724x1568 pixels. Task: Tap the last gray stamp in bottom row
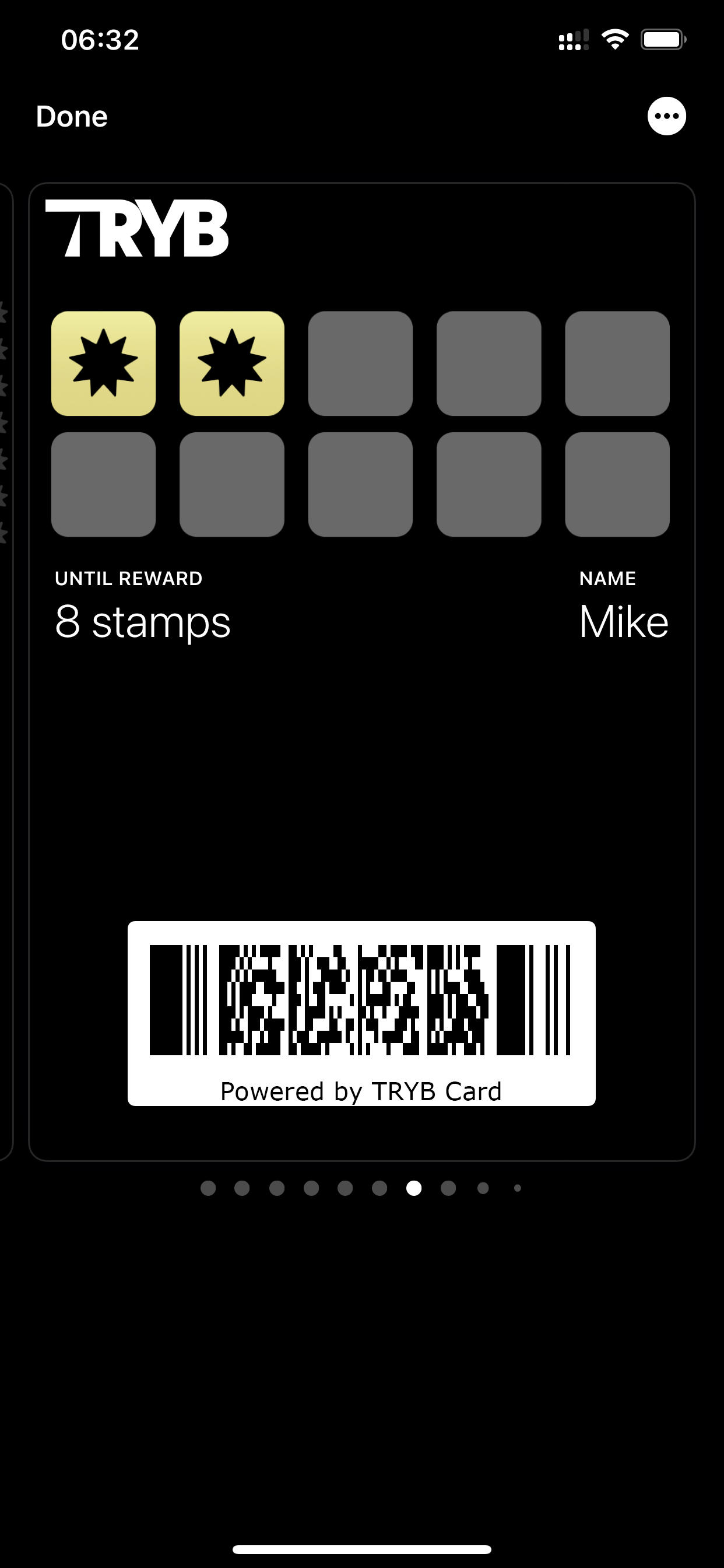(x=618, y=484)
